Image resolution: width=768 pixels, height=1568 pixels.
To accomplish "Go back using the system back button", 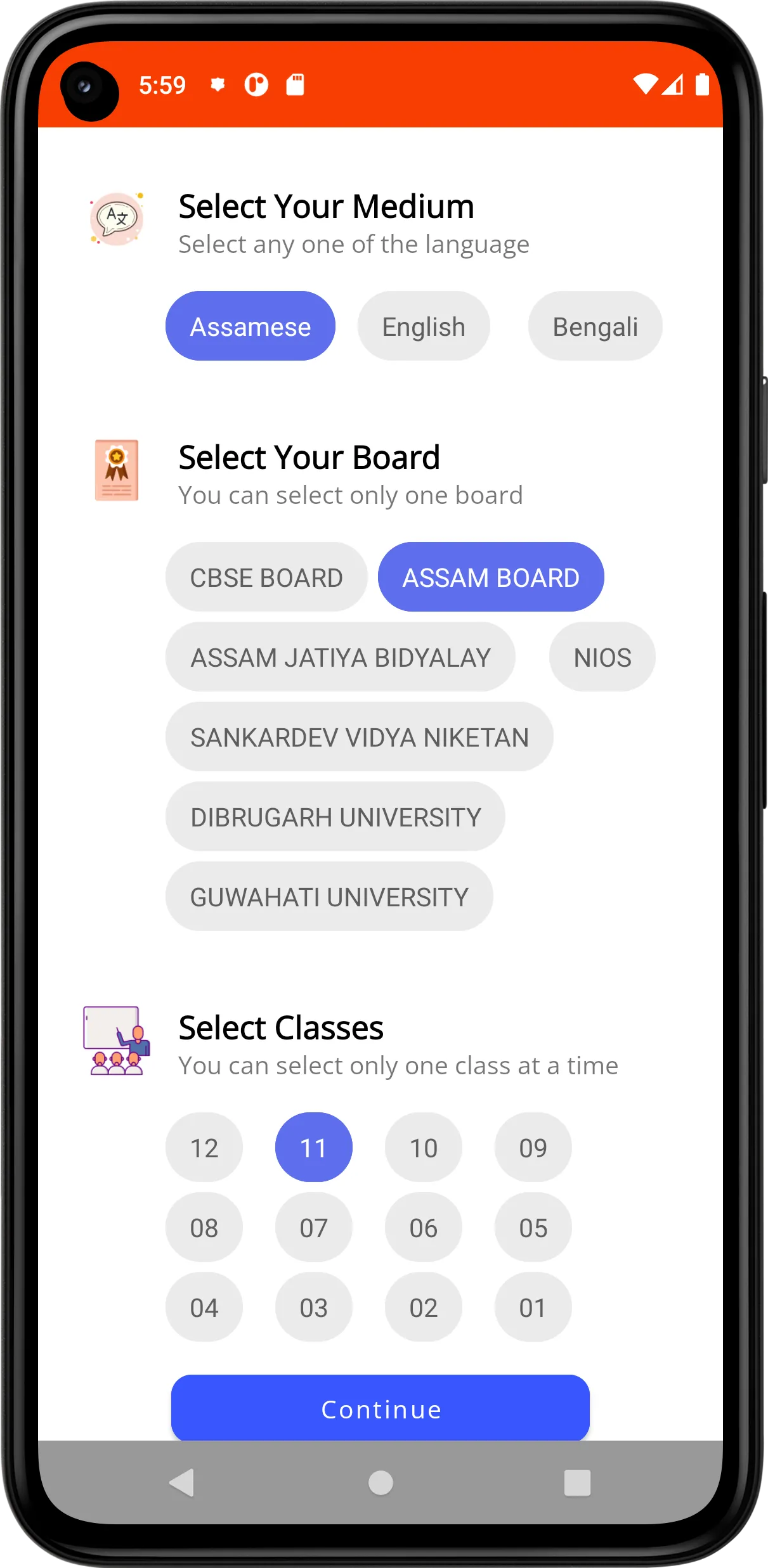I will pos(182,1482).
